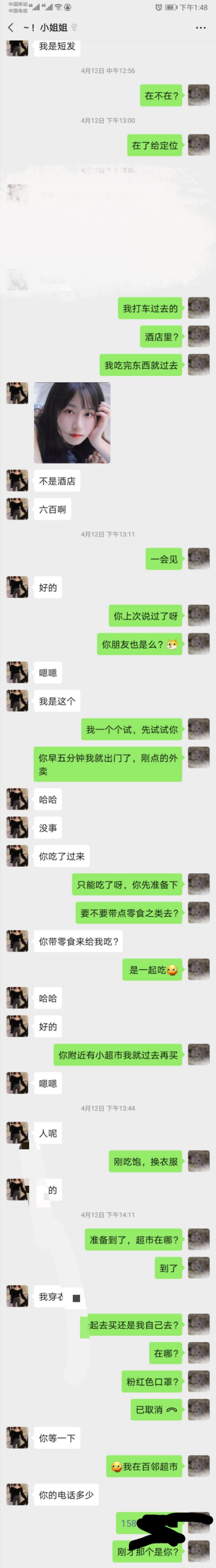Open my avatar next to 在不在？

(199, 96)
